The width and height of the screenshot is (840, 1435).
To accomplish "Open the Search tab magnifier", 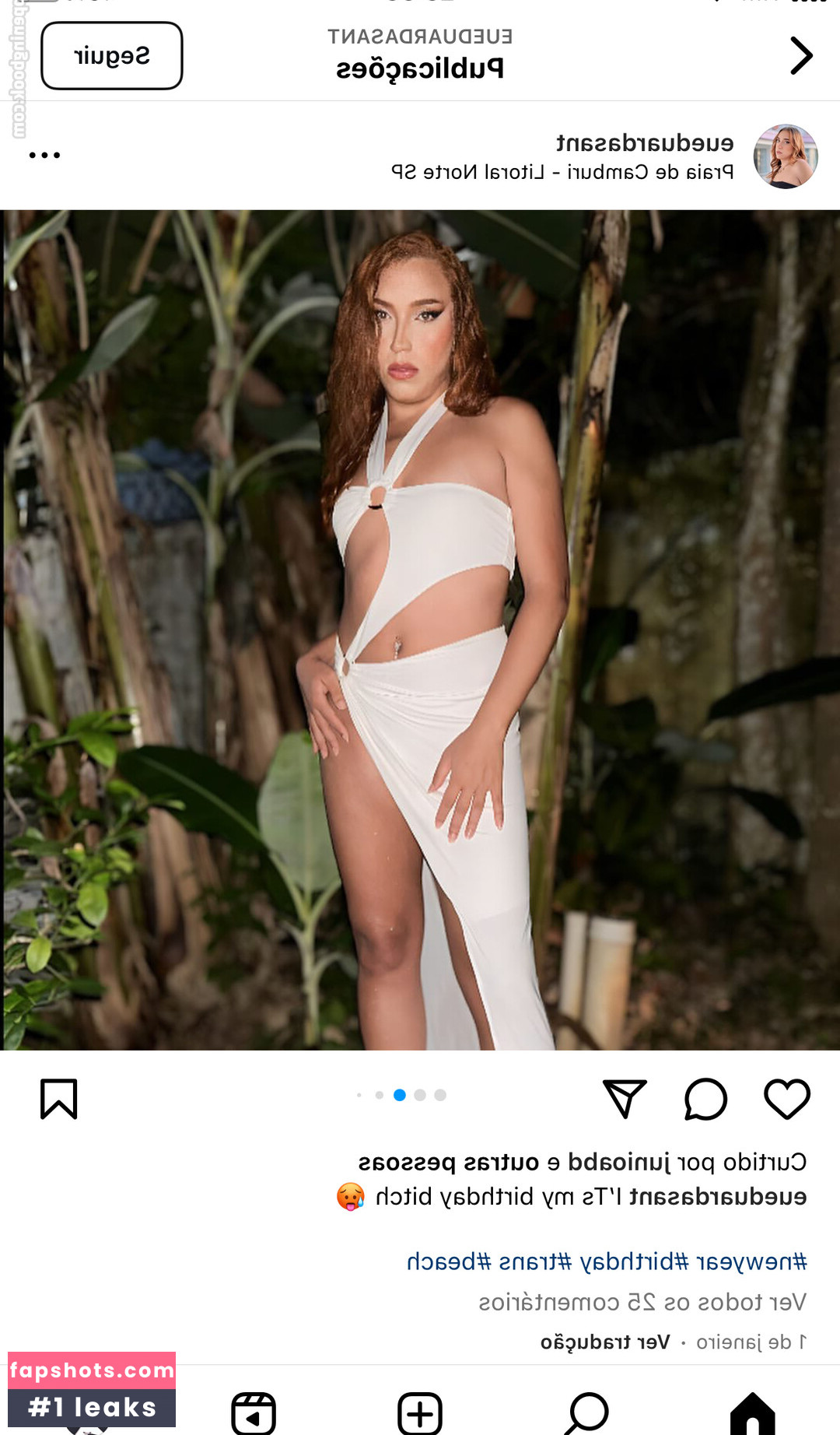I will pyautogui.click(x=586, y=1412).
